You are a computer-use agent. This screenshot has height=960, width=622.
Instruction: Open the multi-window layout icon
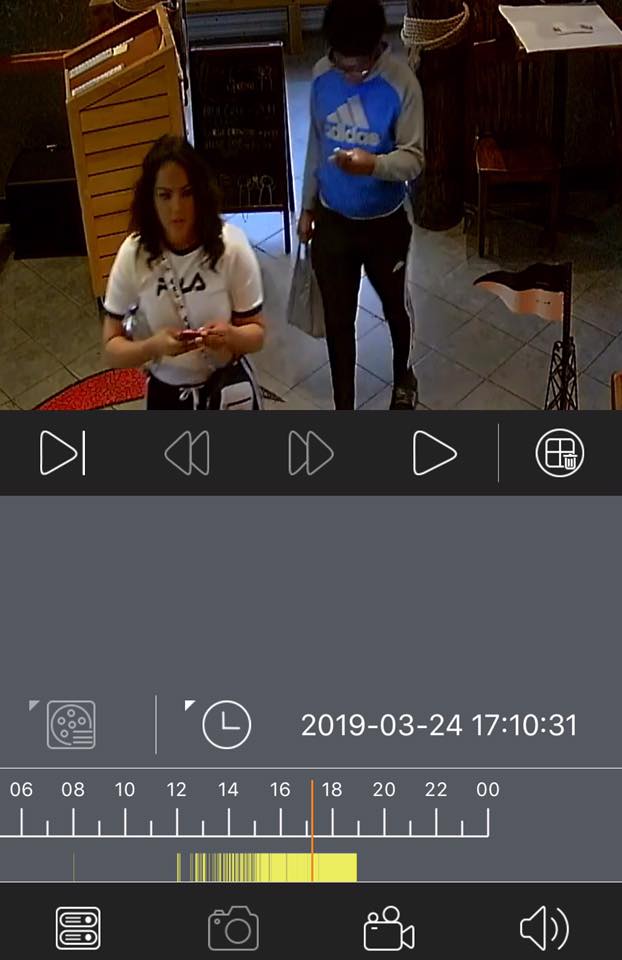pyautogui.click(x=559, y=454)
